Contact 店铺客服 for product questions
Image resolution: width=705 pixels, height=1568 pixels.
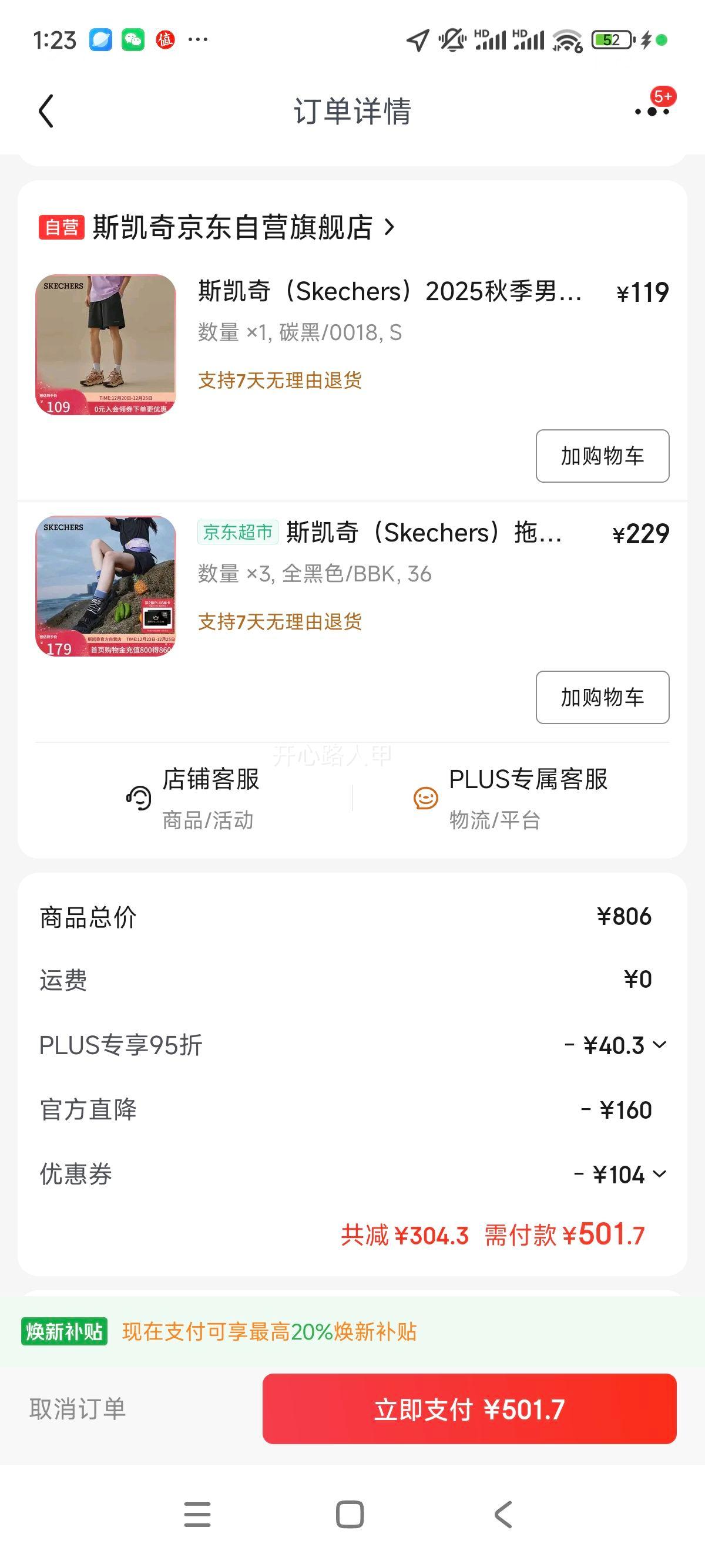194,798
